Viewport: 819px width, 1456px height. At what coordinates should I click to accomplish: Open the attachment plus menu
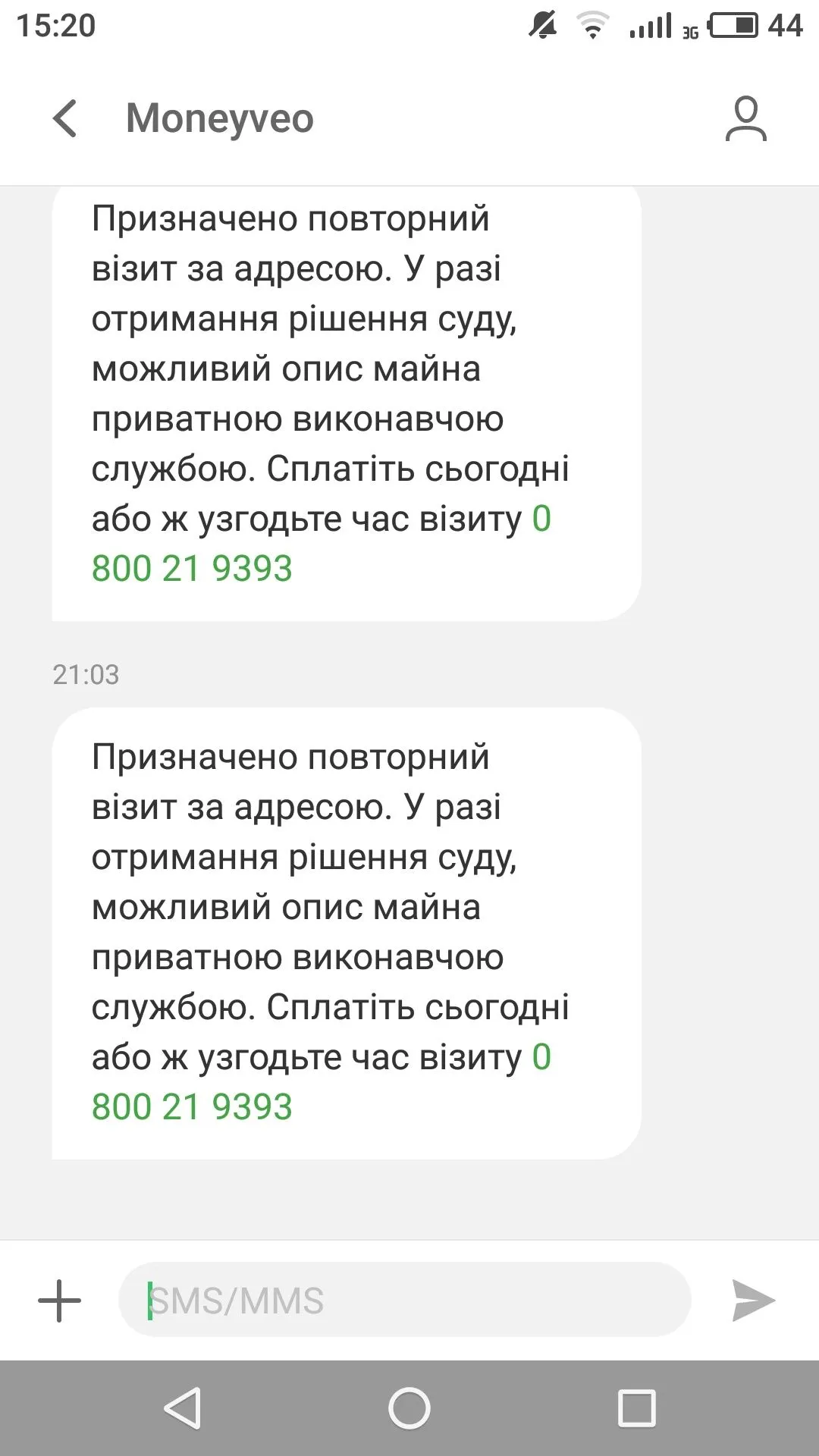coord(59,1301)
